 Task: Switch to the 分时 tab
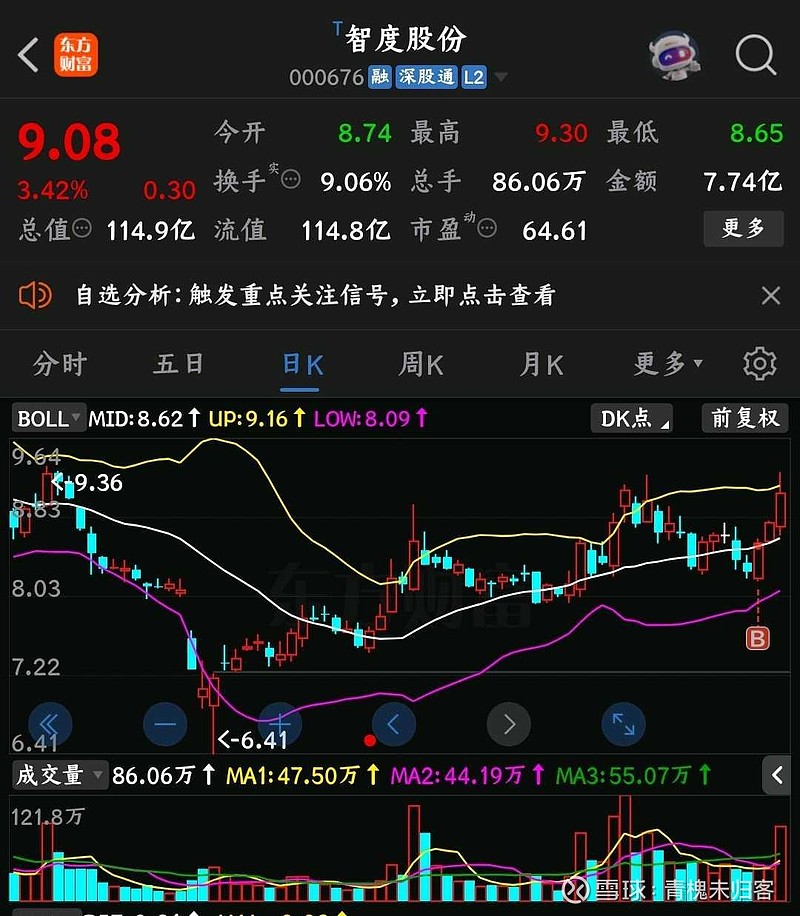pos(60,364)
